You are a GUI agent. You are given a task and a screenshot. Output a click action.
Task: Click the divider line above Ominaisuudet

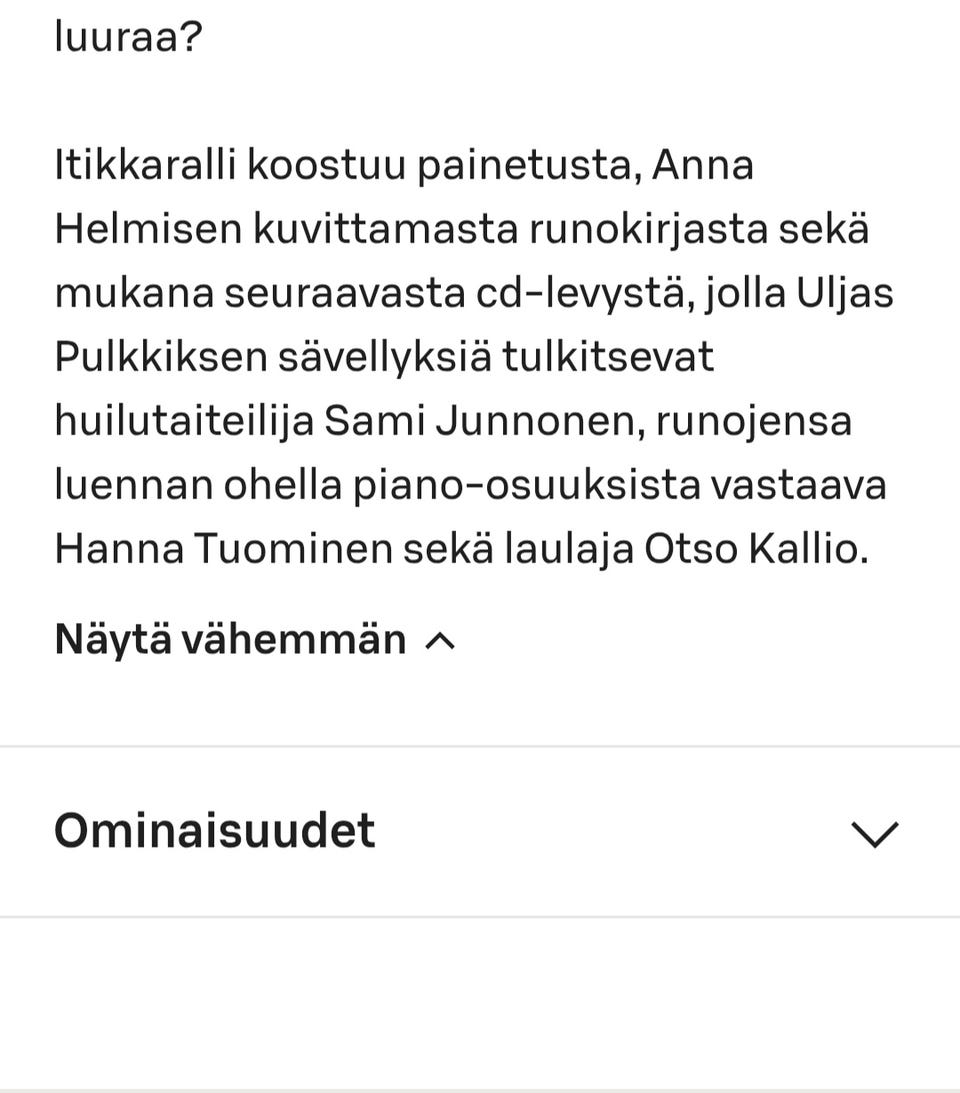point(480,744)
